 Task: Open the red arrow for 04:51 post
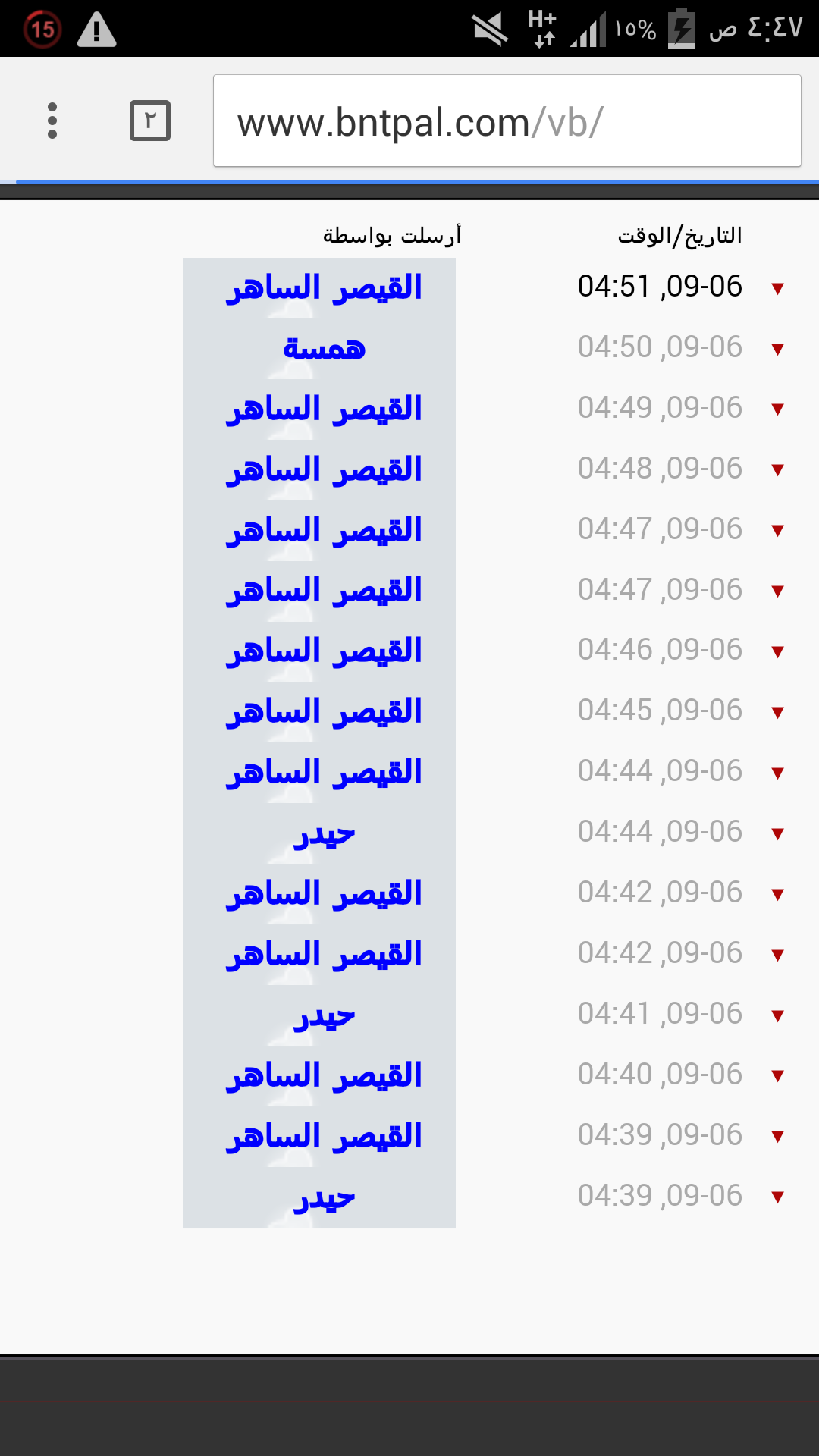(x=777, y=288)
